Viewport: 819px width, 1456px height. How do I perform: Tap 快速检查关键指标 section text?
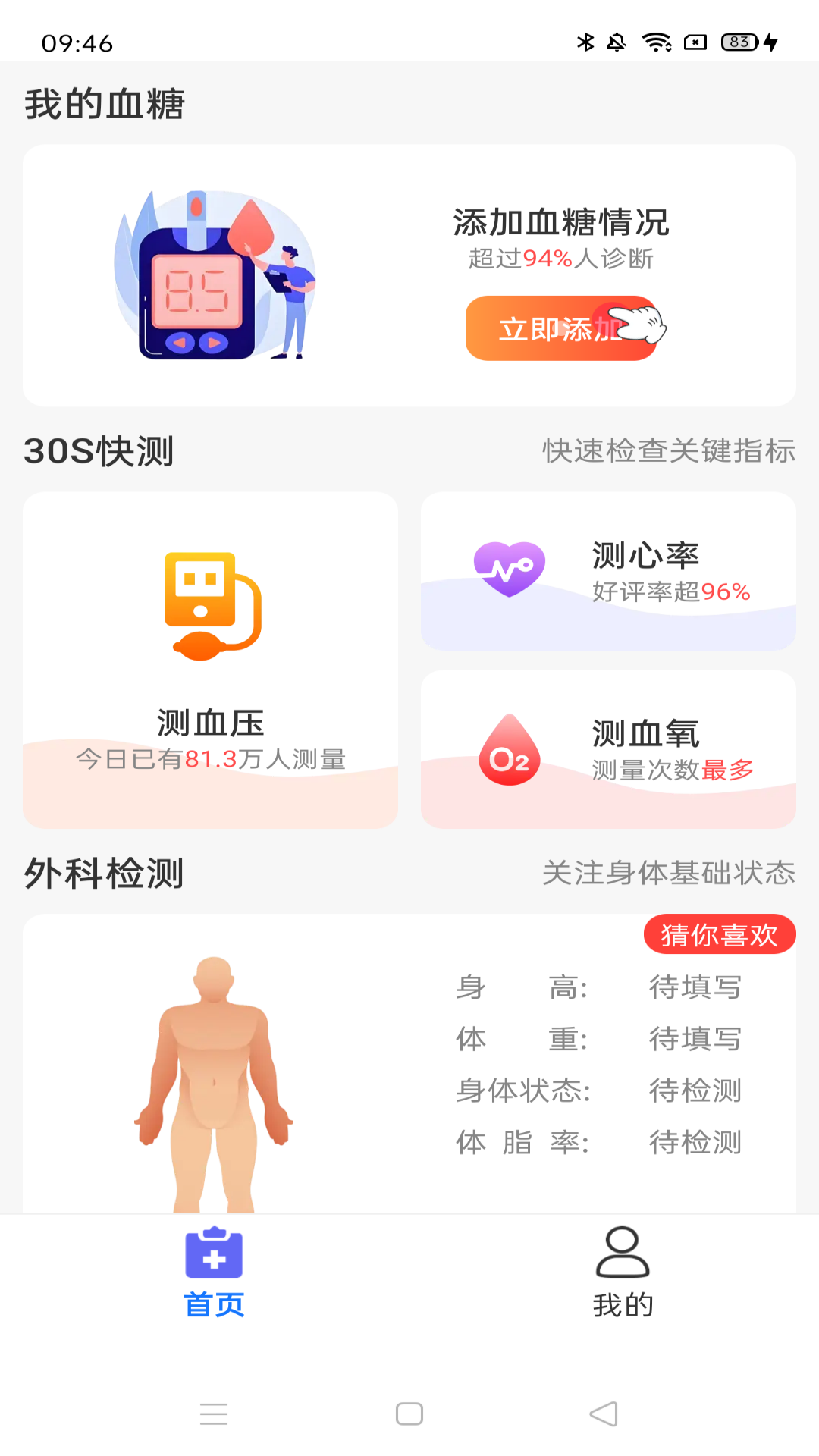667,451
